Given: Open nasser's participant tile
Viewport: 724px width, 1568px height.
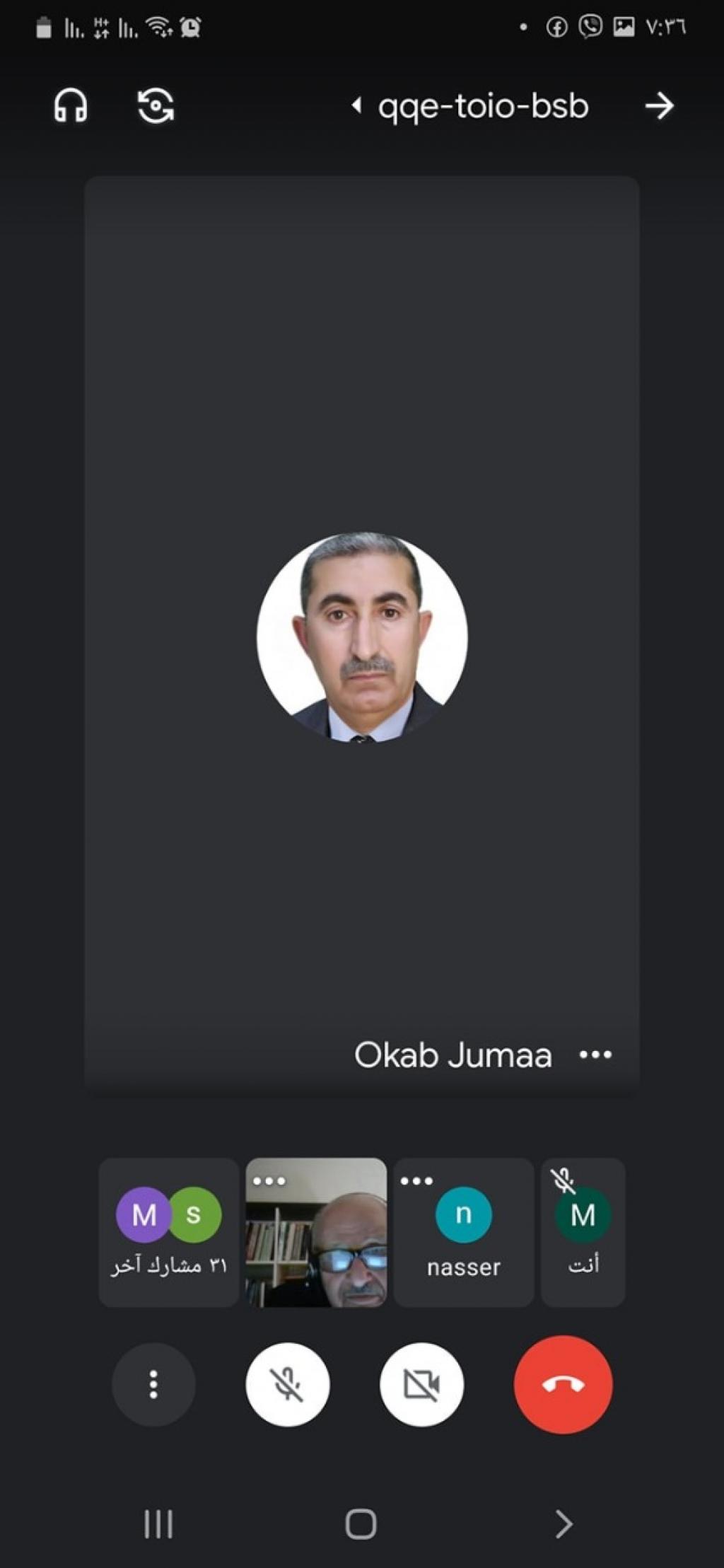Looking at the screenshot, I should 463,1232.
